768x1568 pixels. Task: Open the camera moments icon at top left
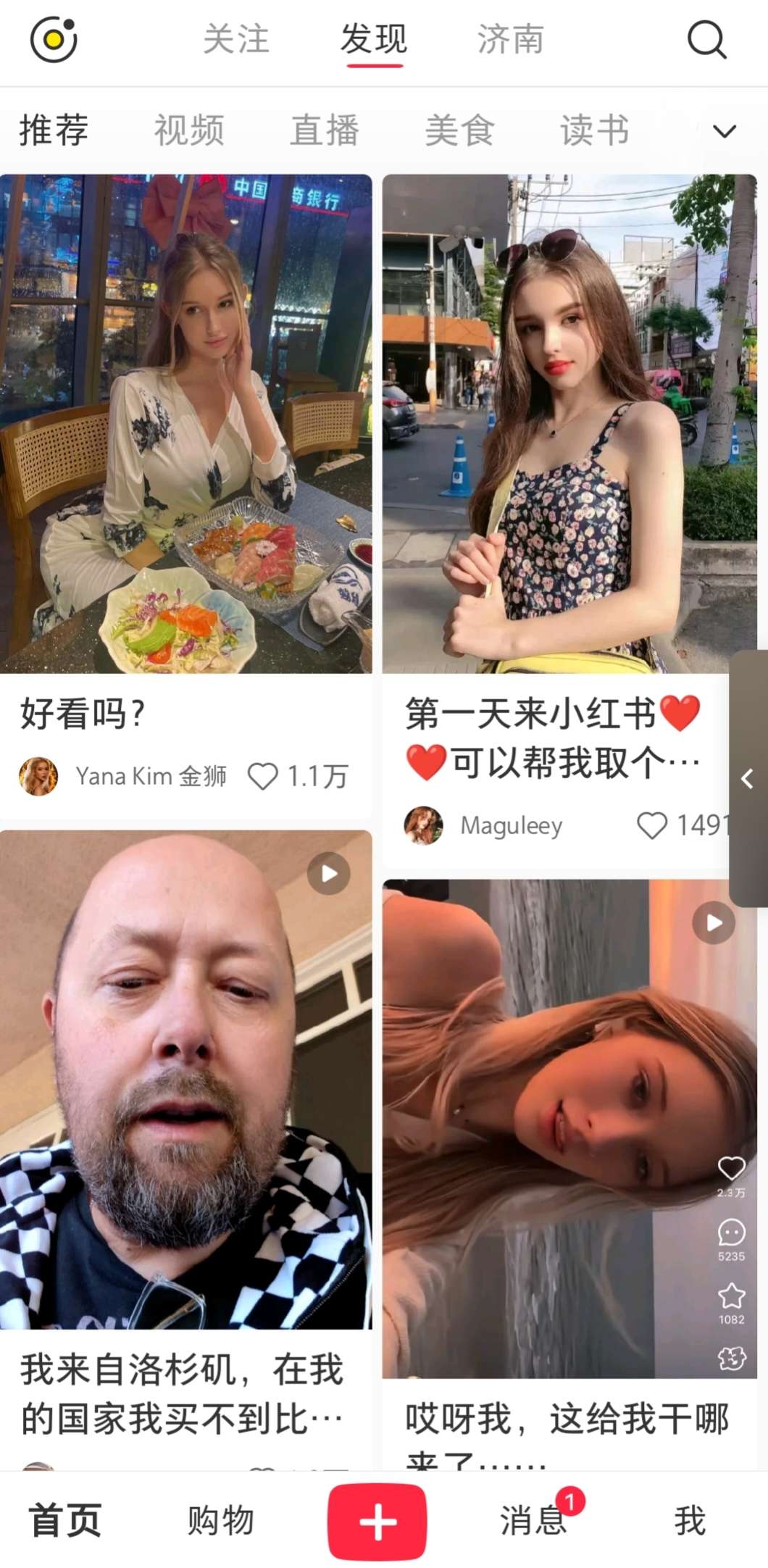click(x=53, y=39)
